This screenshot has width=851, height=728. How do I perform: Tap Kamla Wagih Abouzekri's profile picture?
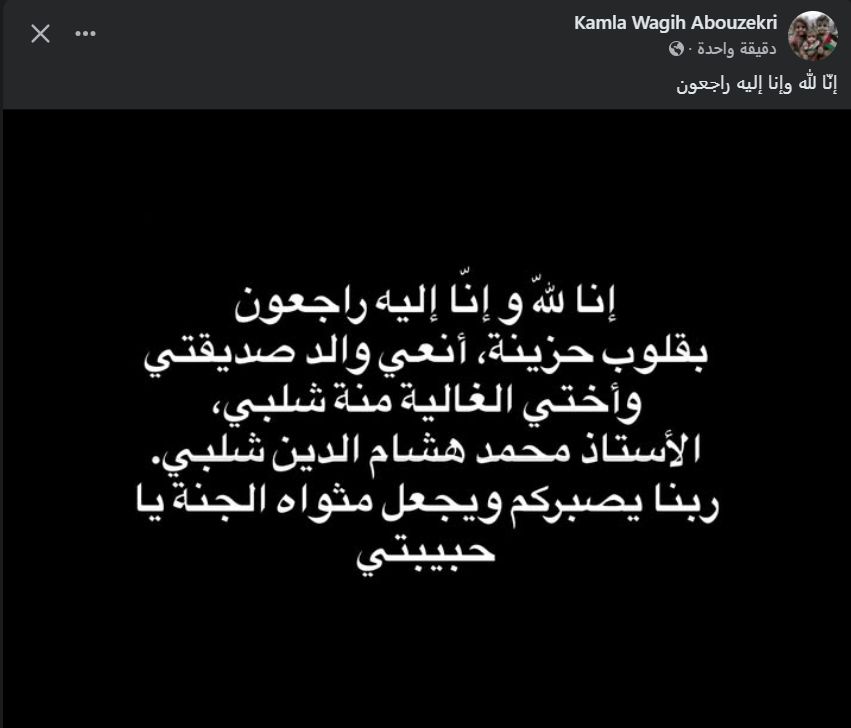(x=812, y=36)
